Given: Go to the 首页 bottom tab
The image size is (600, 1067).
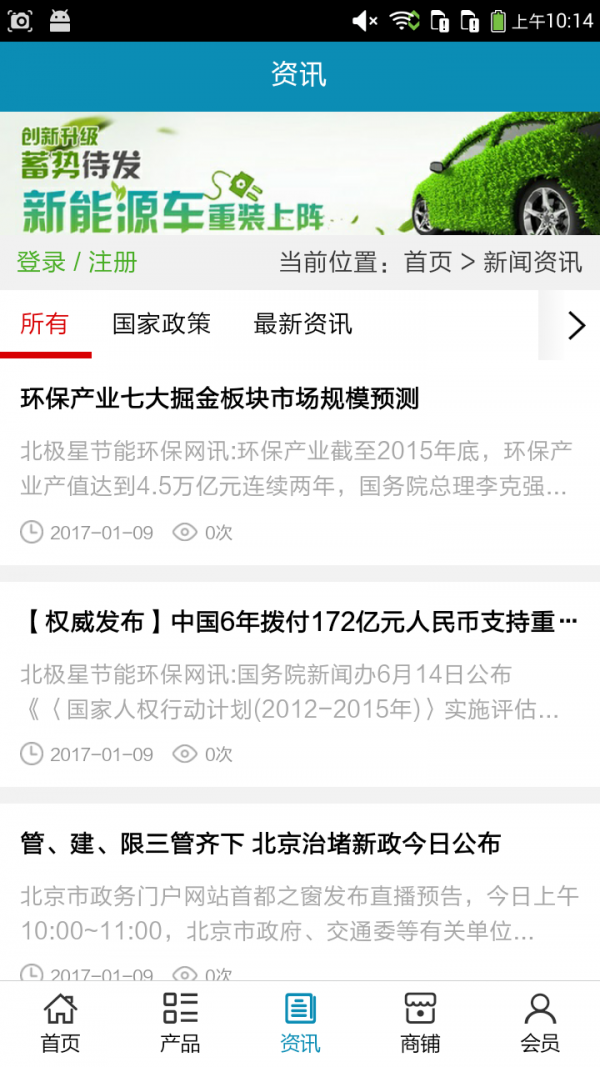Looking at the screenshot, I should [60, 1023].
